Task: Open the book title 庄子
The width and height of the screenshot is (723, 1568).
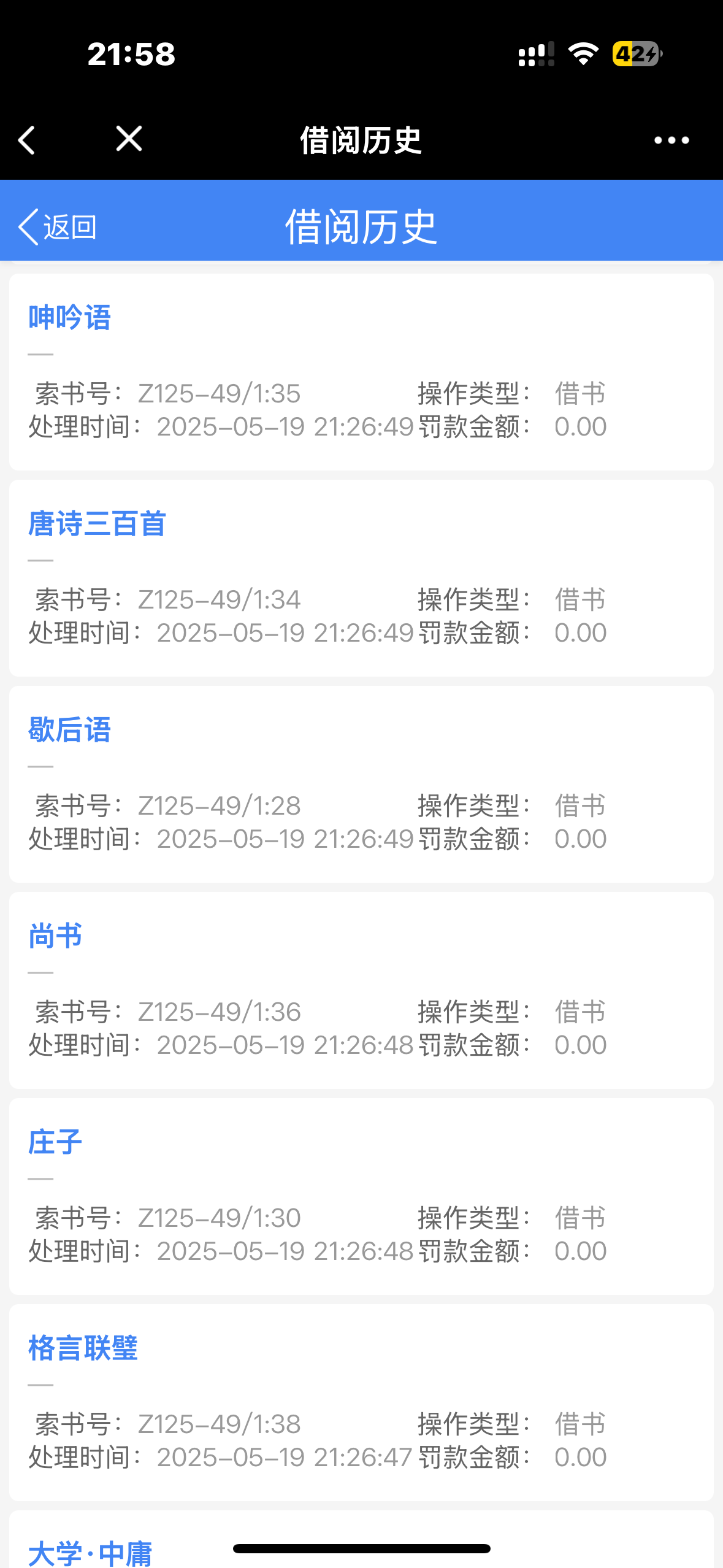Action: pos(55,1142)
